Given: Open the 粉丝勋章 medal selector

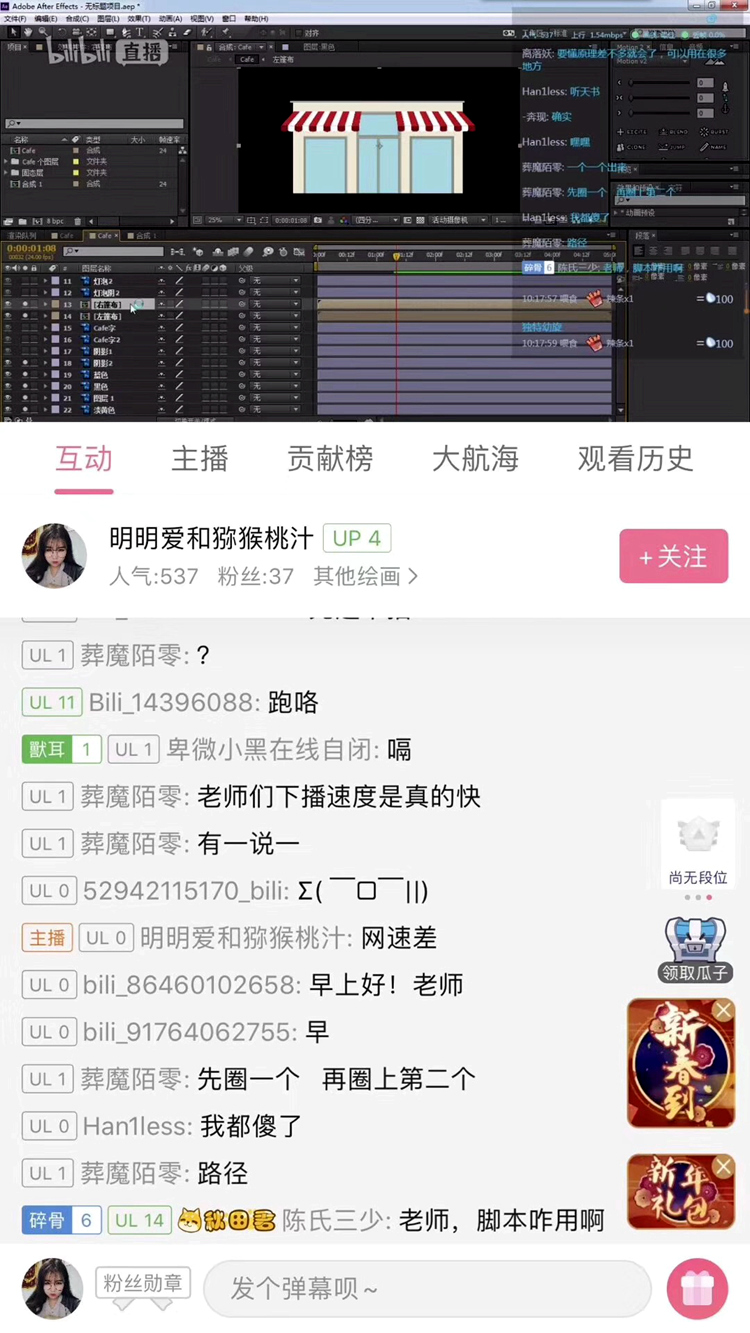Looking at the screenshot, I should point(143,1285).
